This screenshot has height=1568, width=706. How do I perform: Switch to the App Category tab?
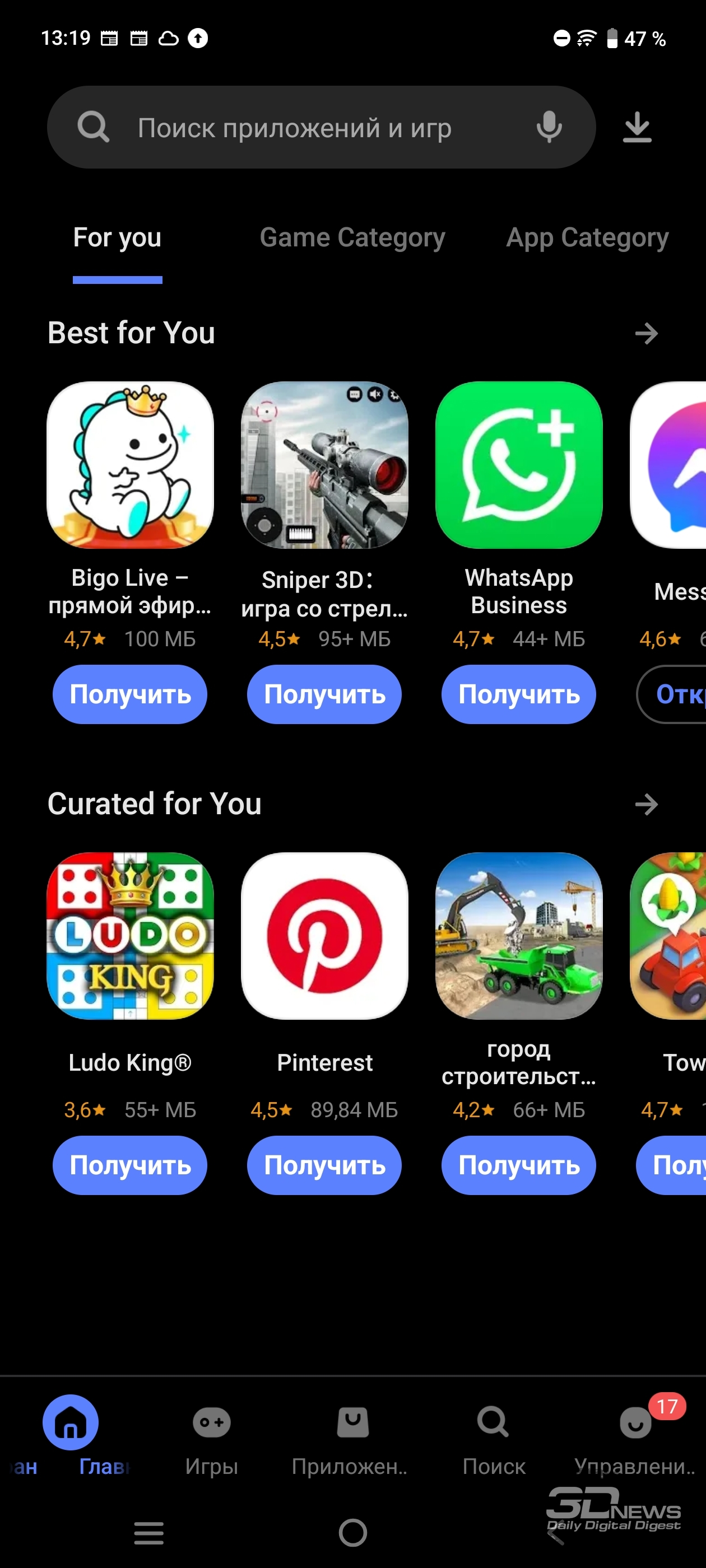587,237
